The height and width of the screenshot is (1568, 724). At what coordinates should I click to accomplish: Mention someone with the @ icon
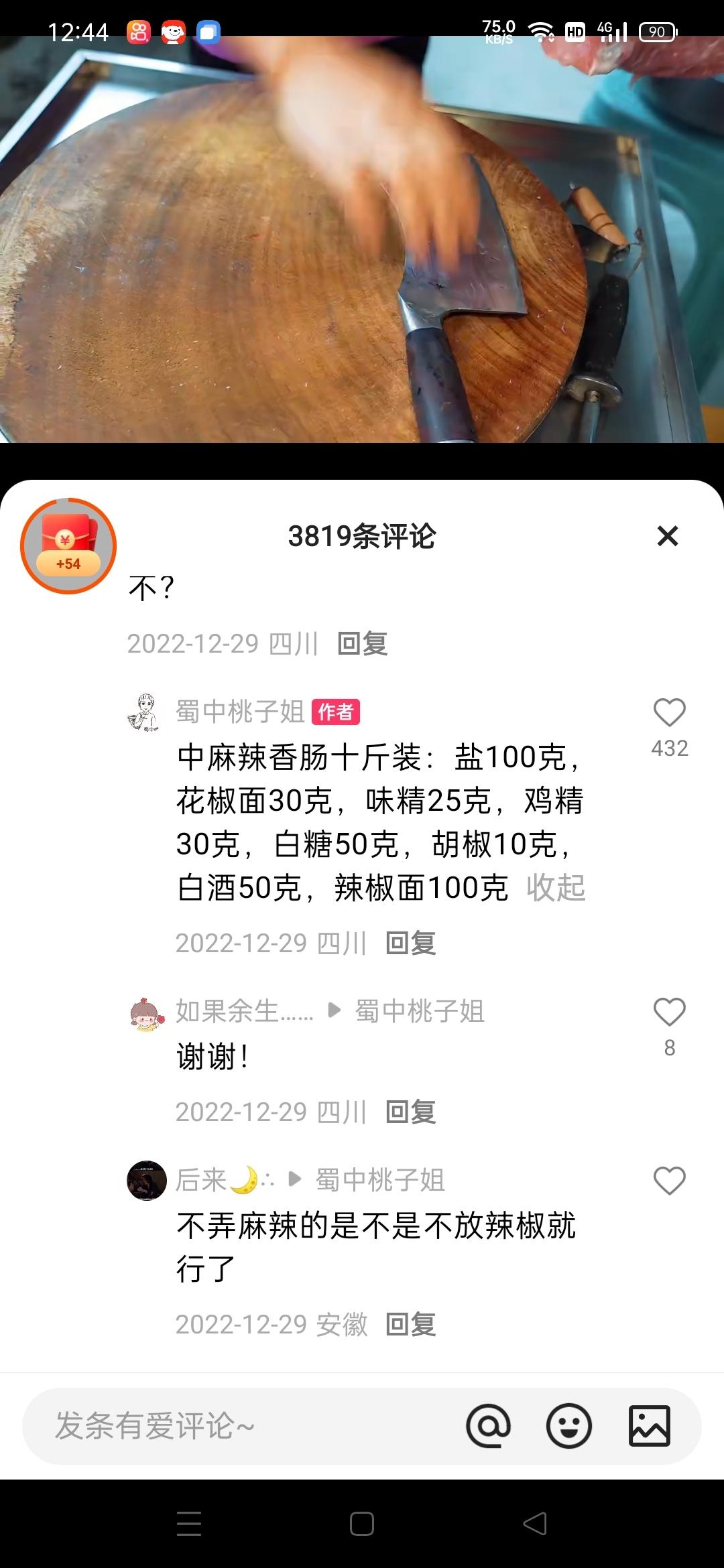click(x=488, y=1426)
